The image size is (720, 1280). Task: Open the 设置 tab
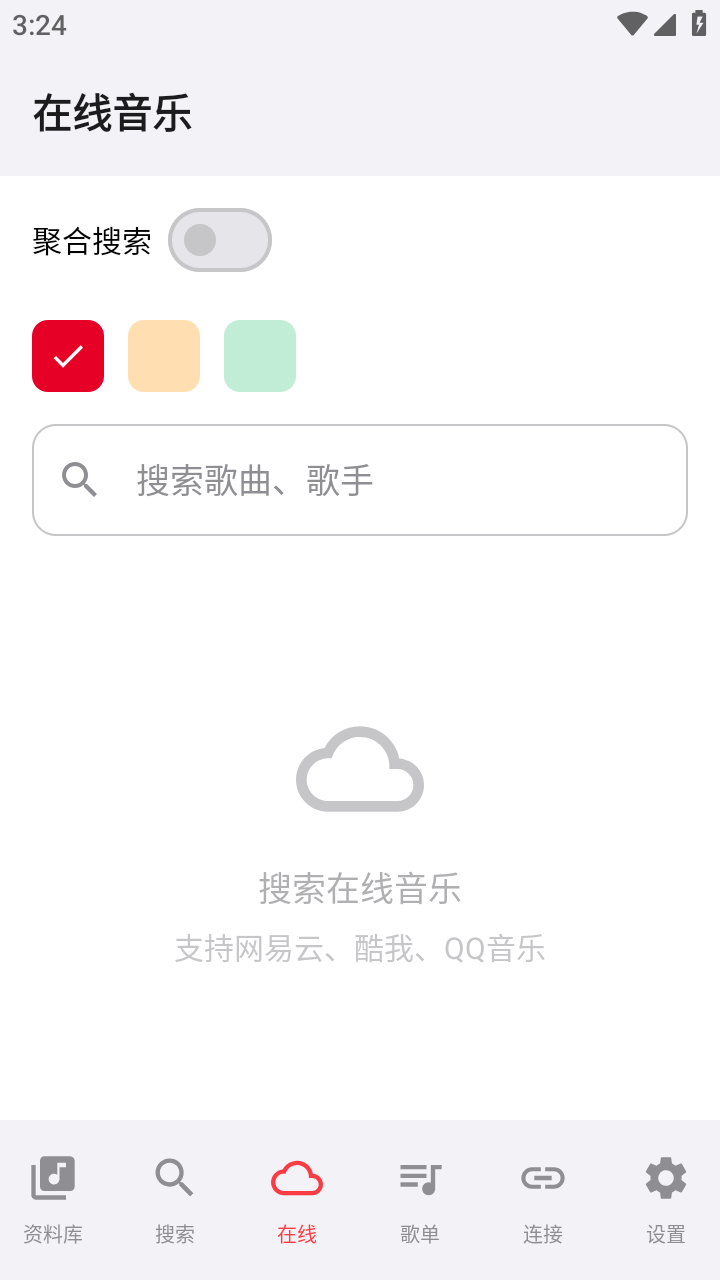point(666,1199)
